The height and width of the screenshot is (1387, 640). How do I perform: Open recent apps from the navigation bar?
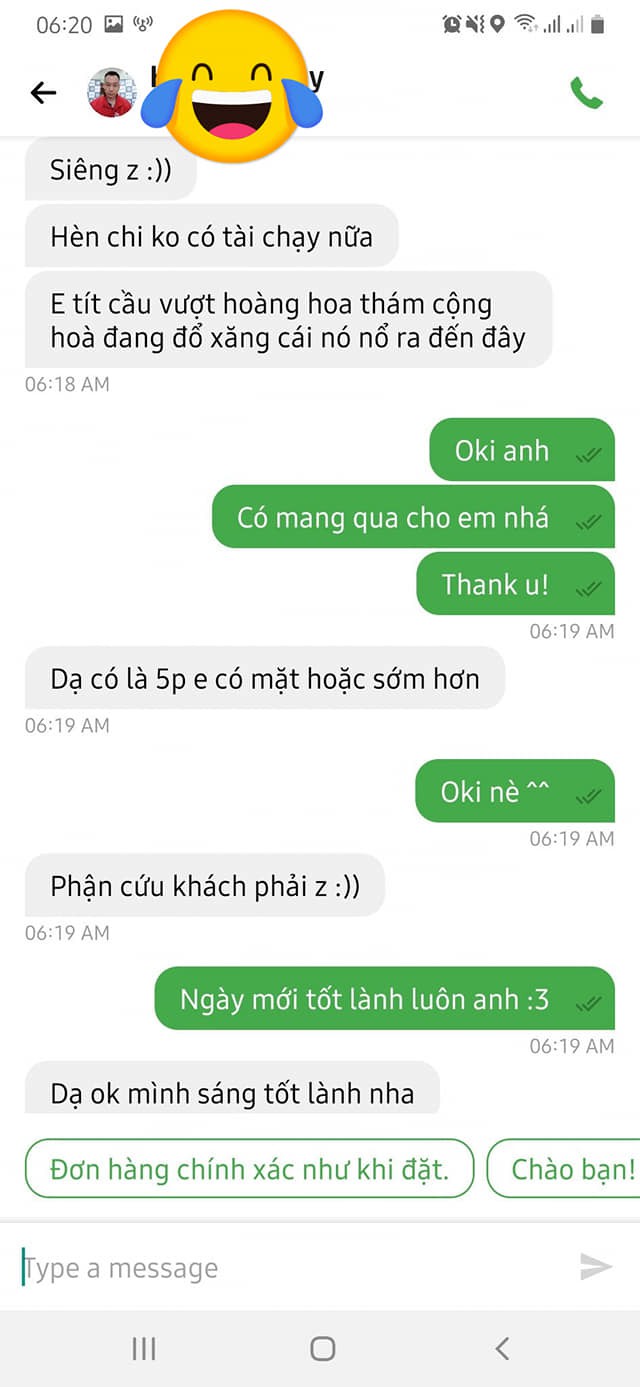144,1349
